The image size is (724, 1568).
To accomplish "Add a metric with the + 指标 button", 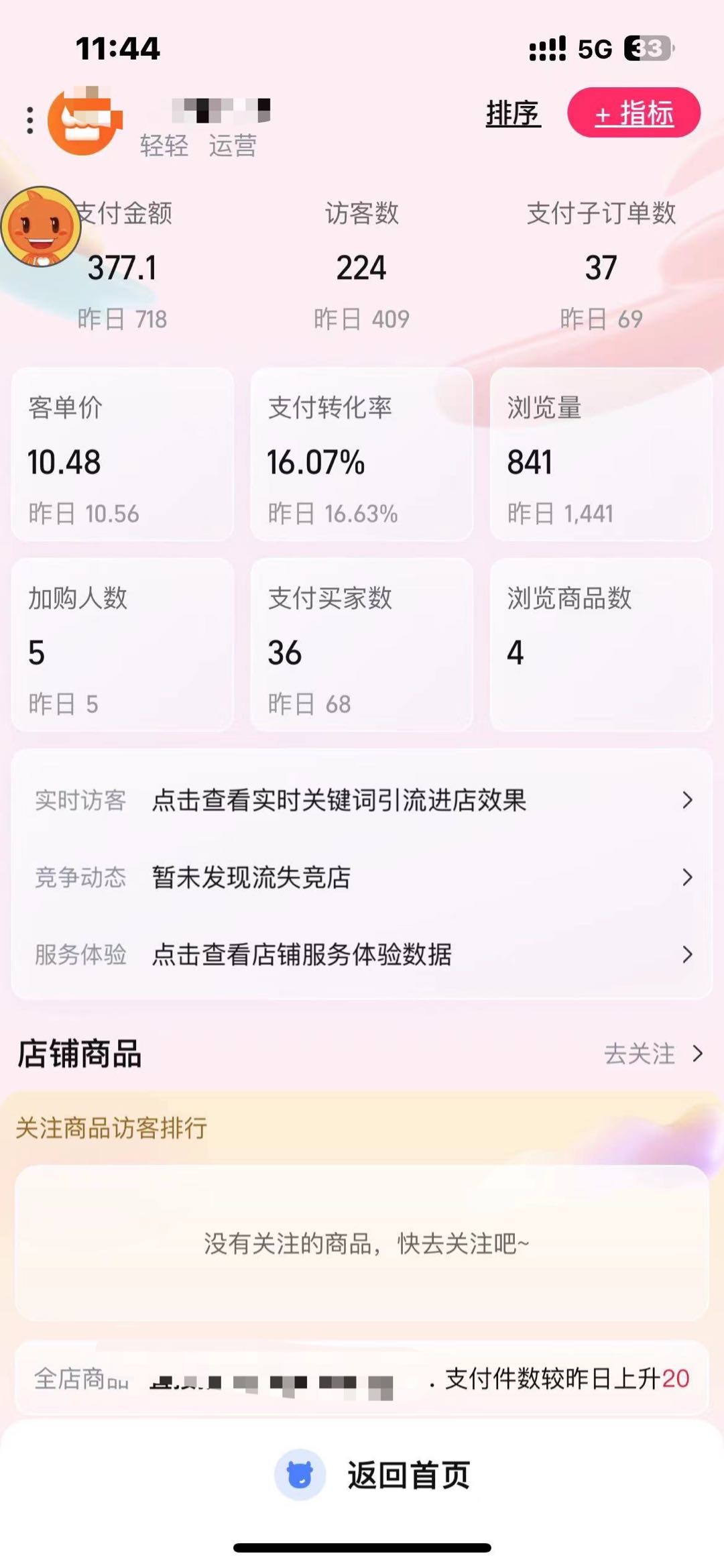I will click(x=633, y=113).
